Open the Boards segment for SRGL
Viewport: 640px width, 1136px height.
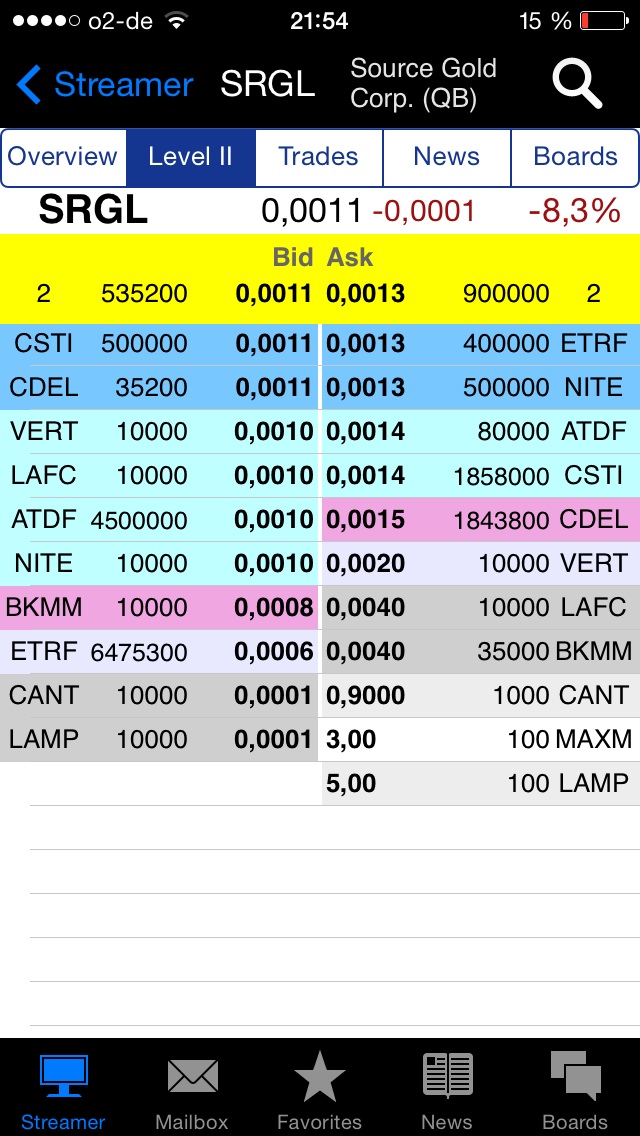pos(575,157)
